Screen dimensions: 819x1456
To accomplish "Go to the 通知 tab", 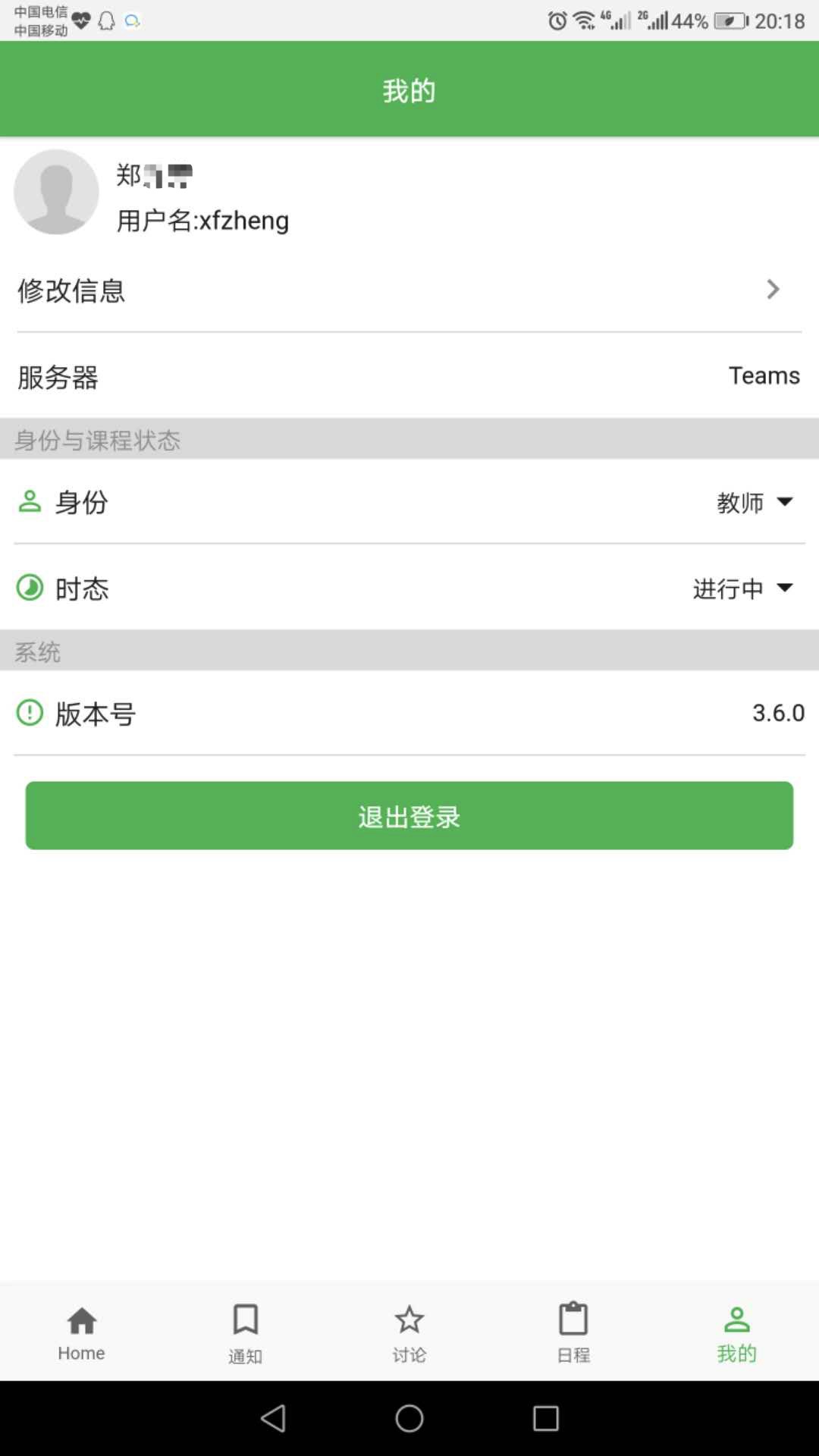I will pyautogui.click(x=246, y=1332).
